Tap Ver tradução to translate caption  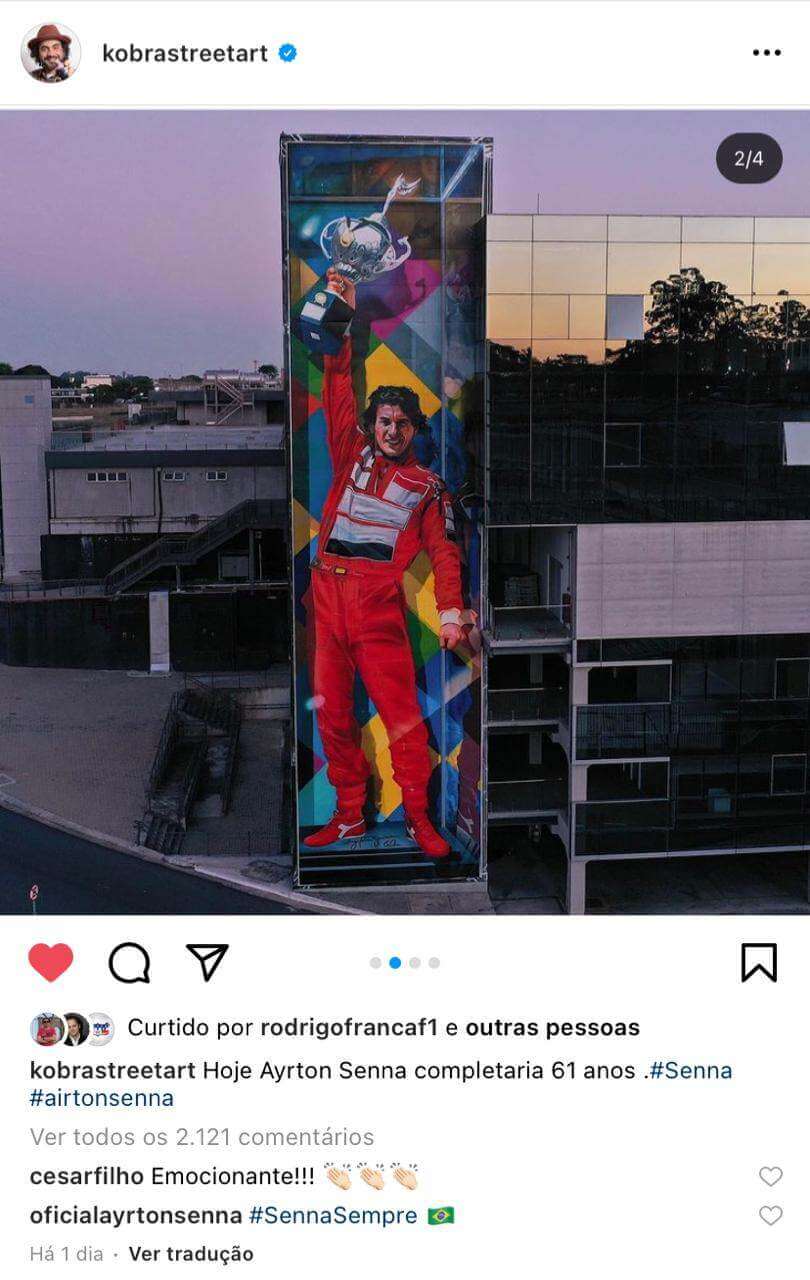pyautogui.click(x=191, y=1254)
